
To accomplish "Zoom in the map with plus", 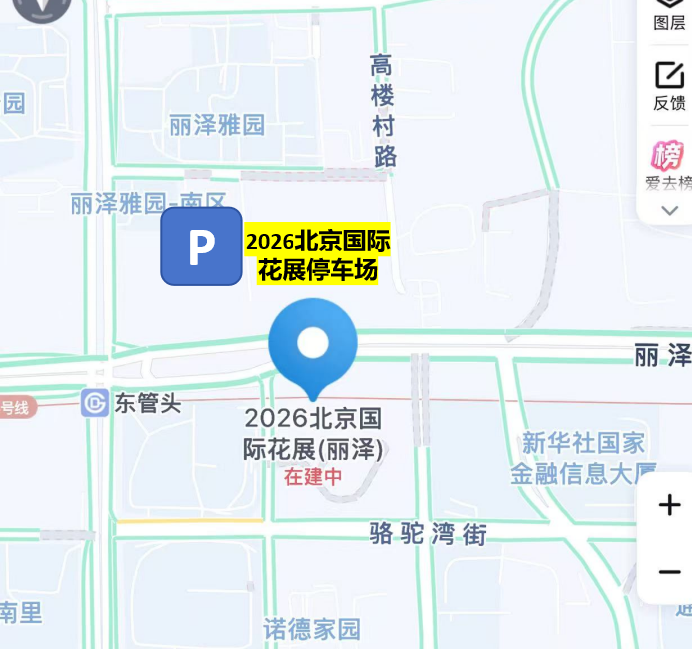I will point(669,505).
